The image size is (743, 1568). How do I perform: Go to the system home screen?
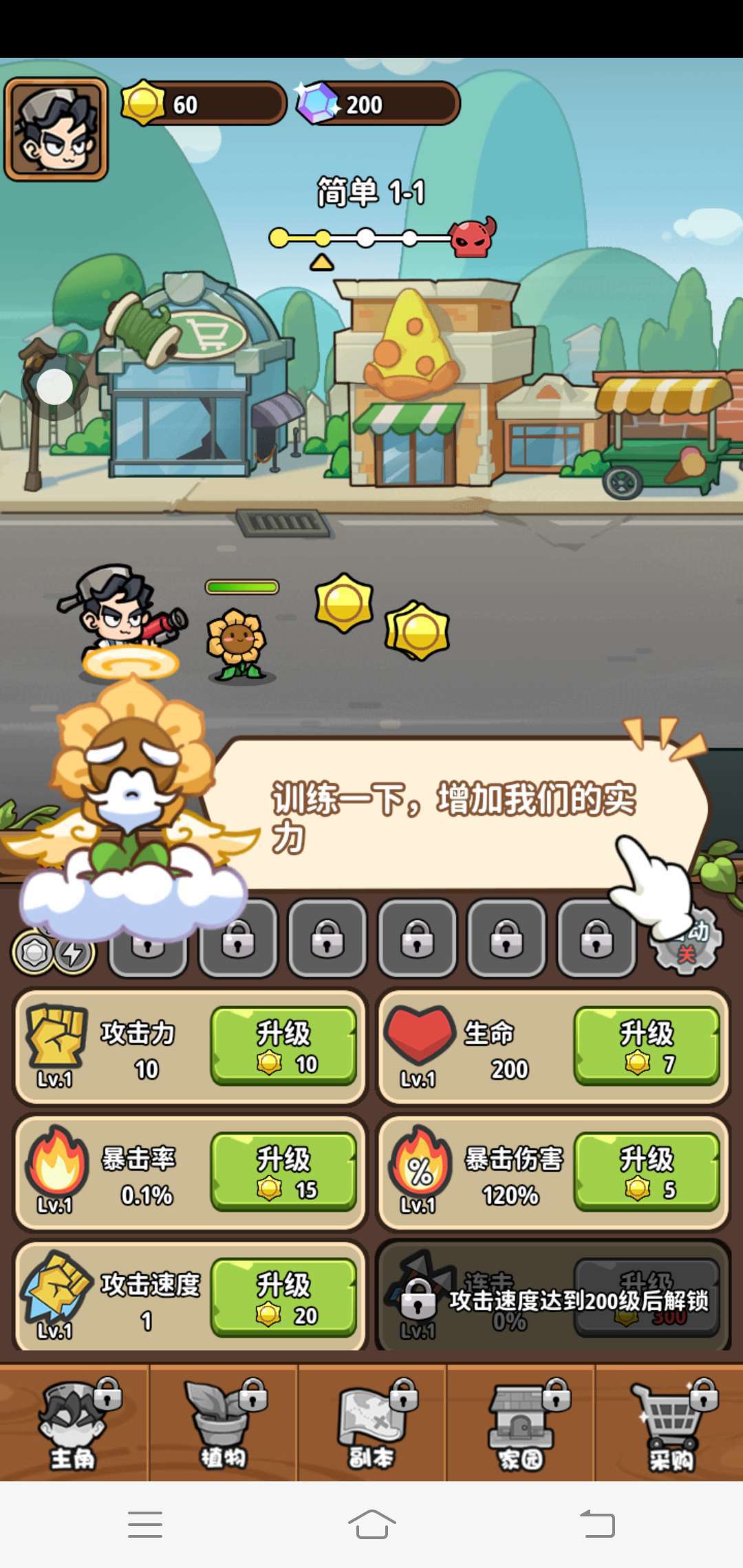371,1524
